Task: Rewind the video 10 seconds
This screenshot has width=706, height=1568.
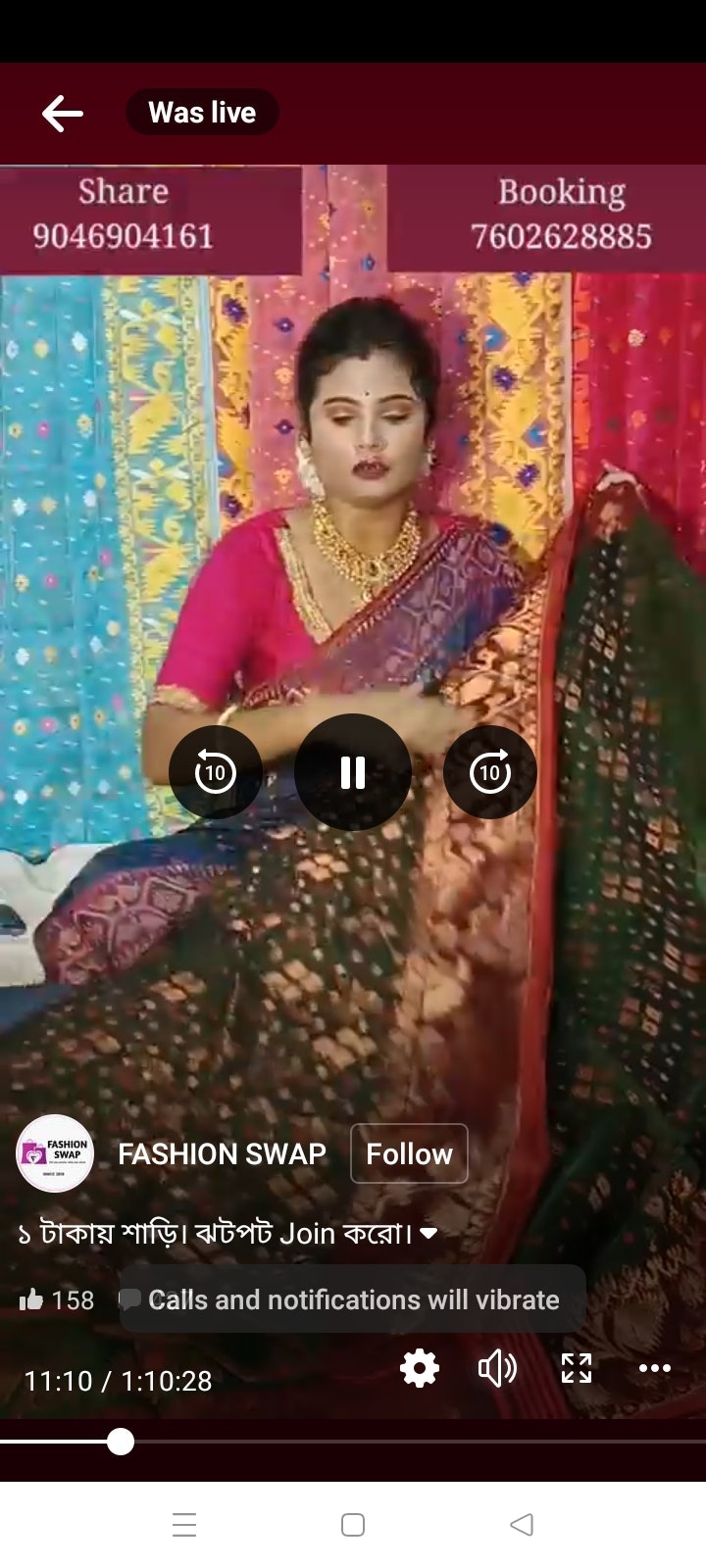Action: [215, 772]
